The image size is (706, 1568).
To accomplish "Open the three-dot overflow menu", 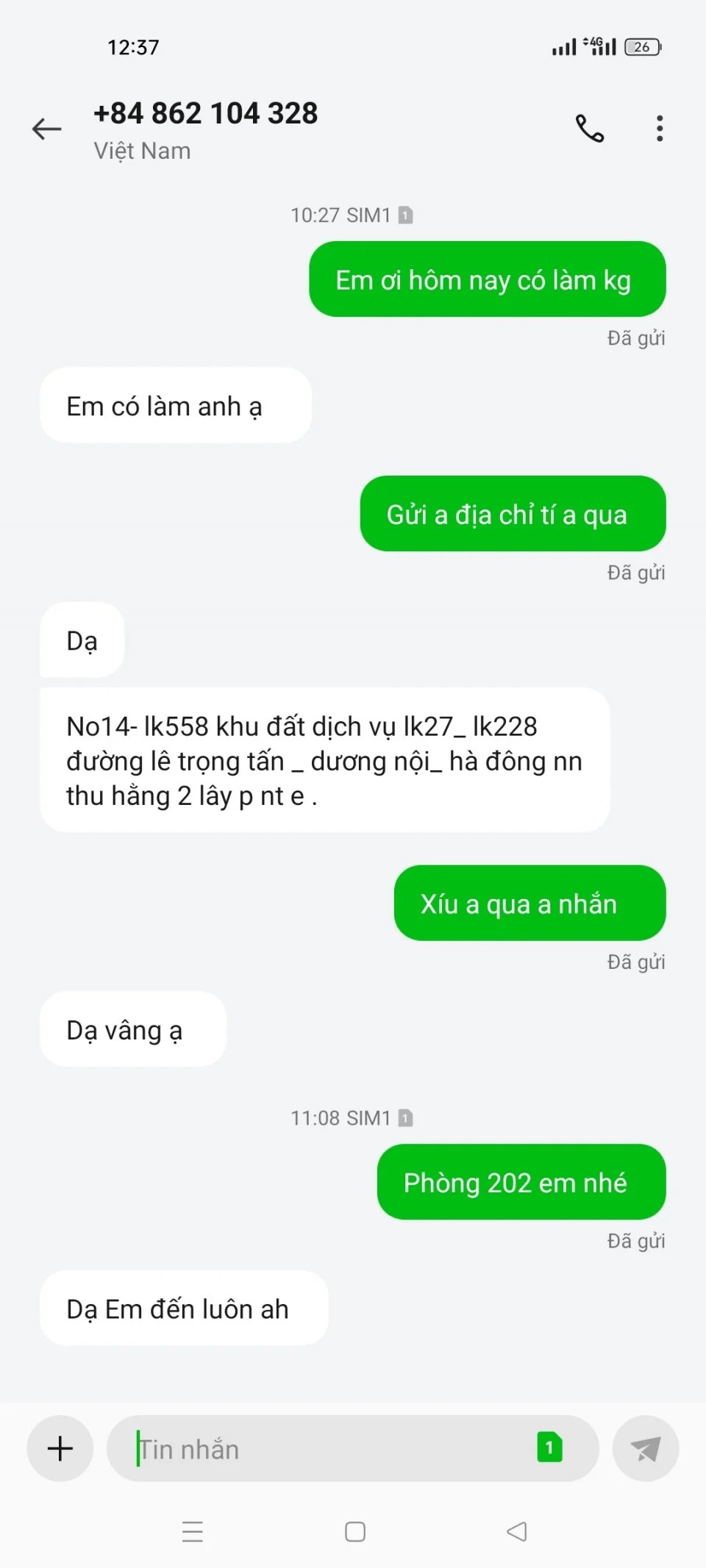I will click(x=660, y=129).
